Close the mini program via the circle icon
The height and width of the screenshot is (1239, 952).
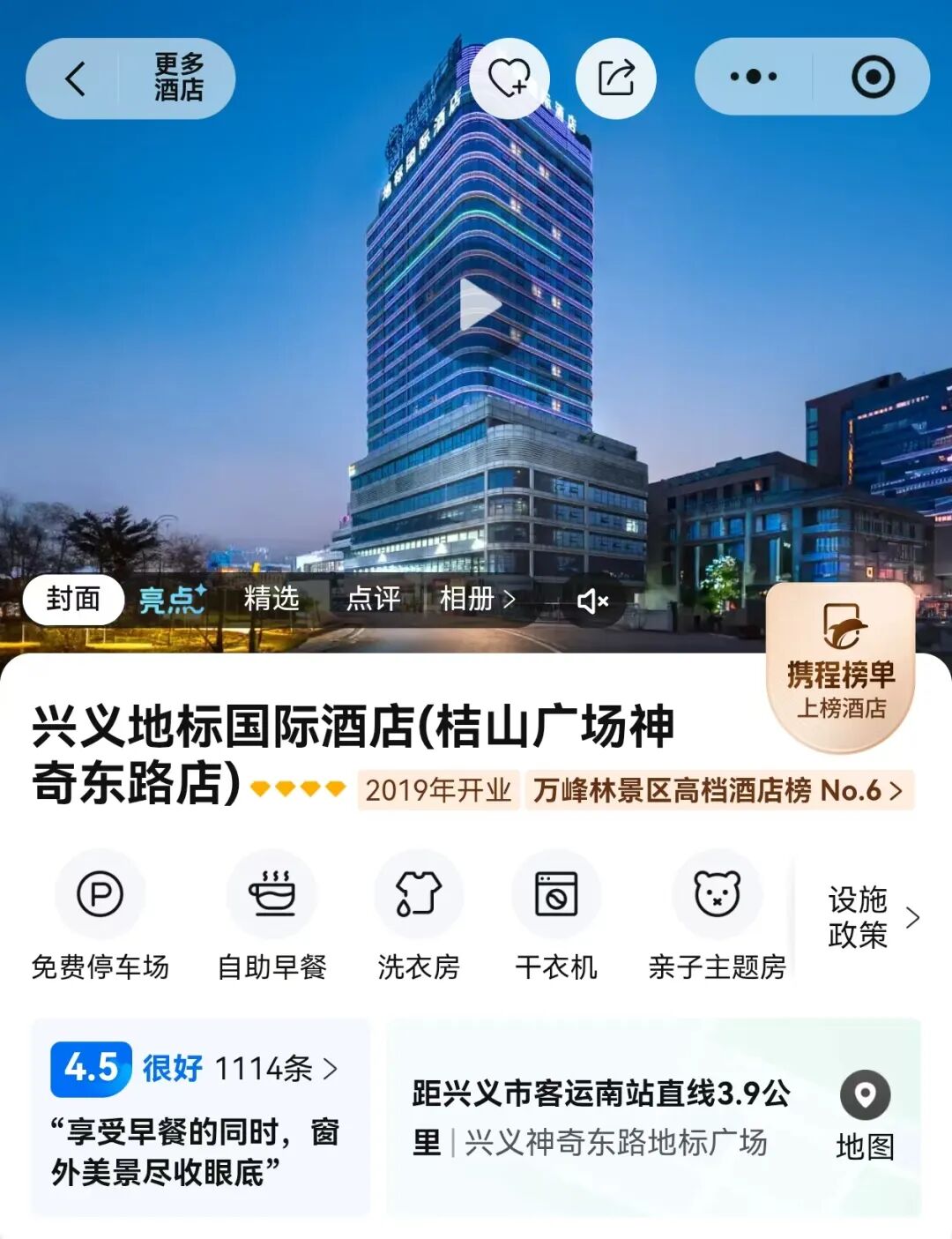[x=873, y=77]
